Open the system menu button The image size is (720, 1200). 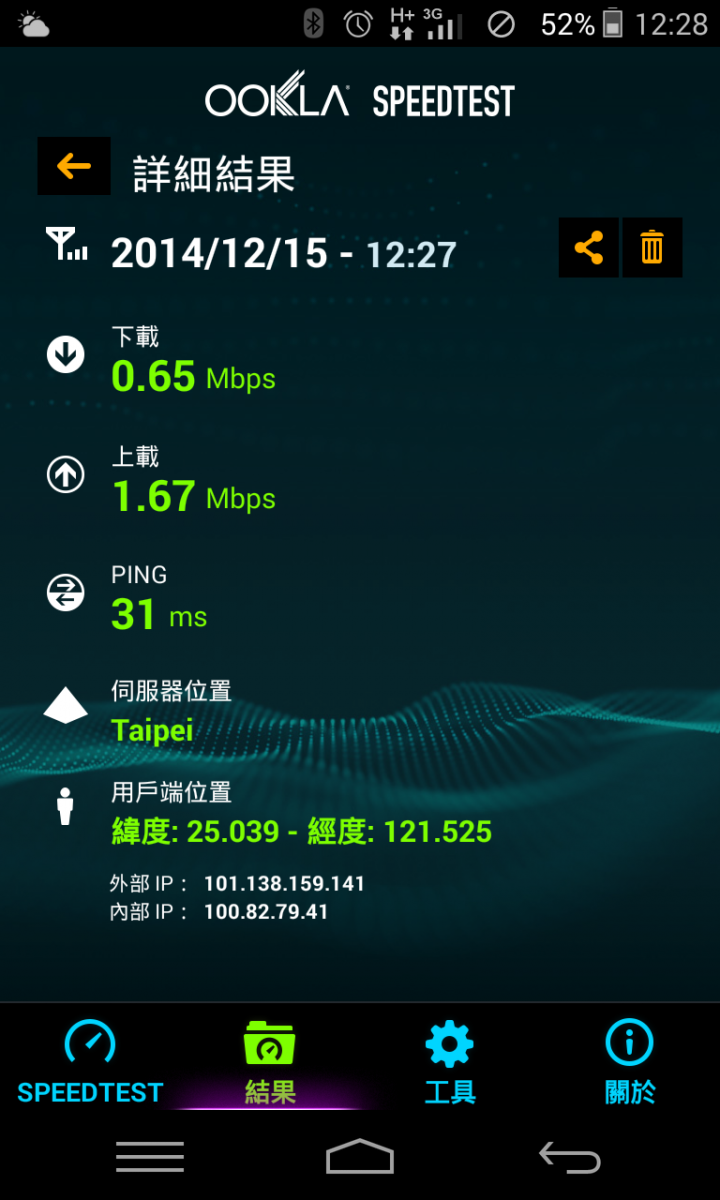pos(150,1157)
